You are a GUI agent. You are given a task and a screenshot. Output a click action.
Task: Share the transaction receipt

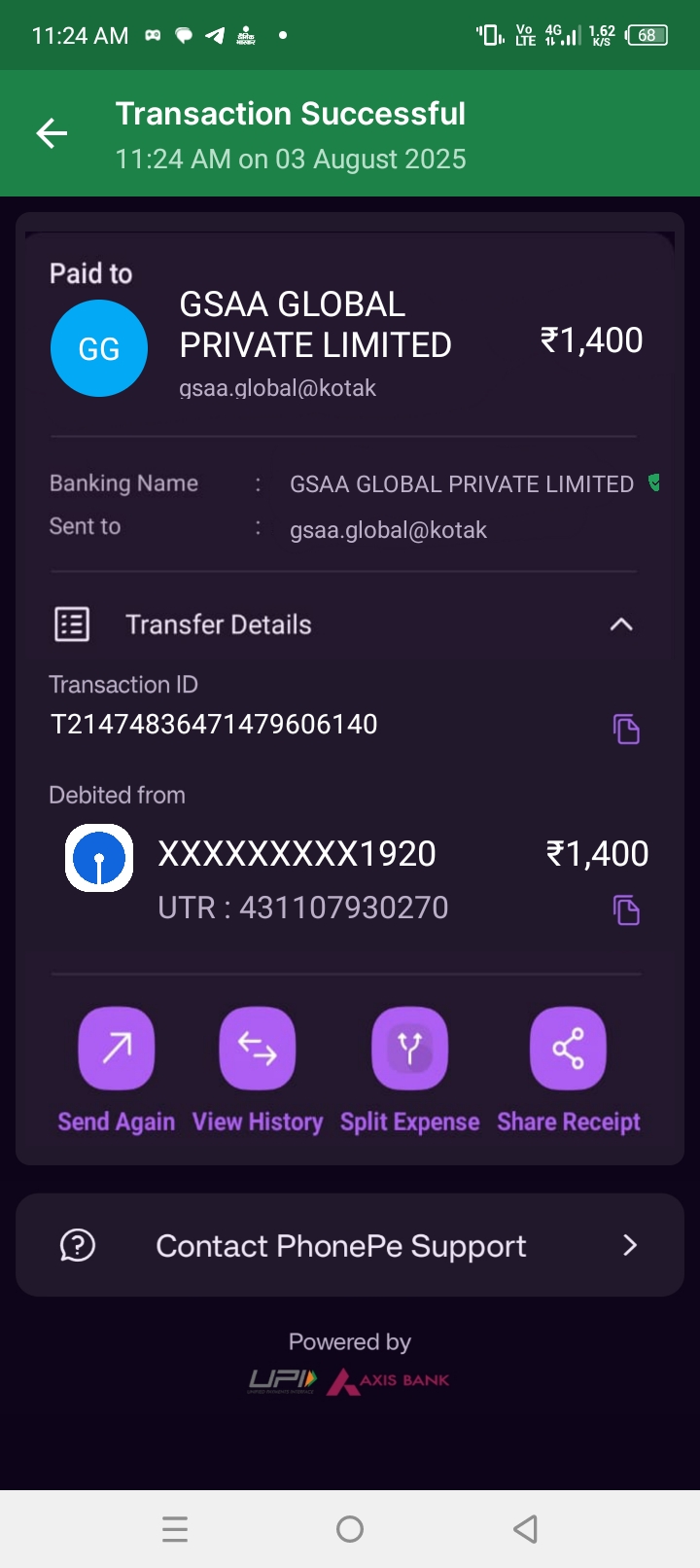568,1049
